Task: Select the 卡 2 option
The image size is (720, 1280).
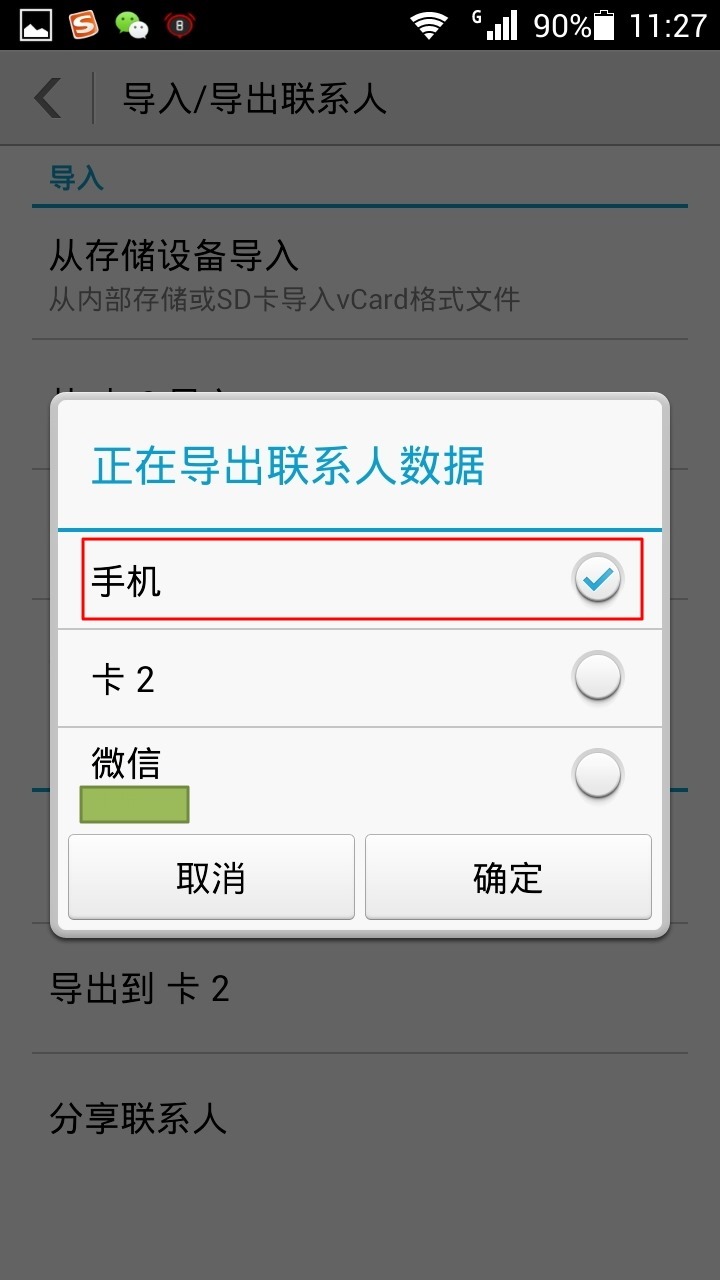Action: (361, 679)
